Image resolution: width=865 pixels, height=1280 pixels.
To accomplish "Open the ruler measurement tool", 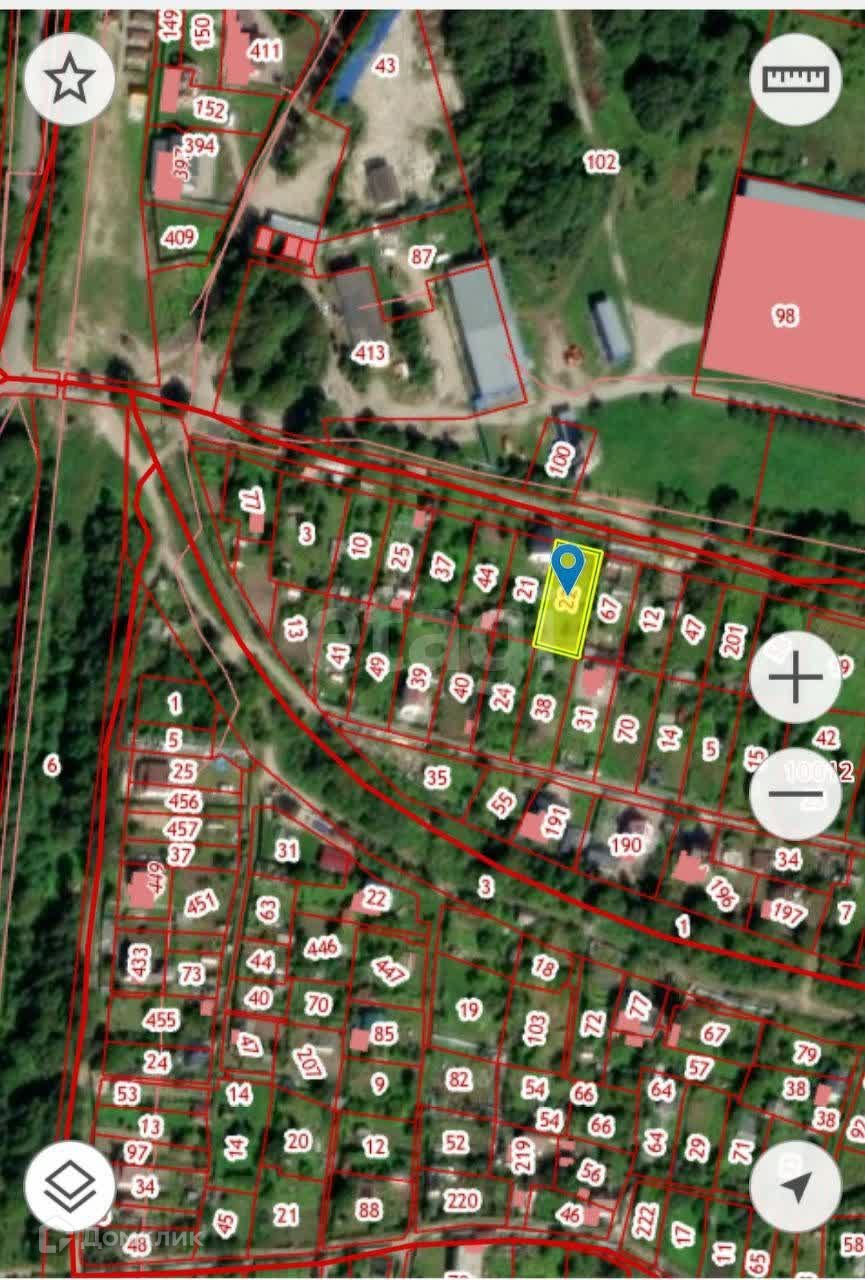I will tap(795, 80).
